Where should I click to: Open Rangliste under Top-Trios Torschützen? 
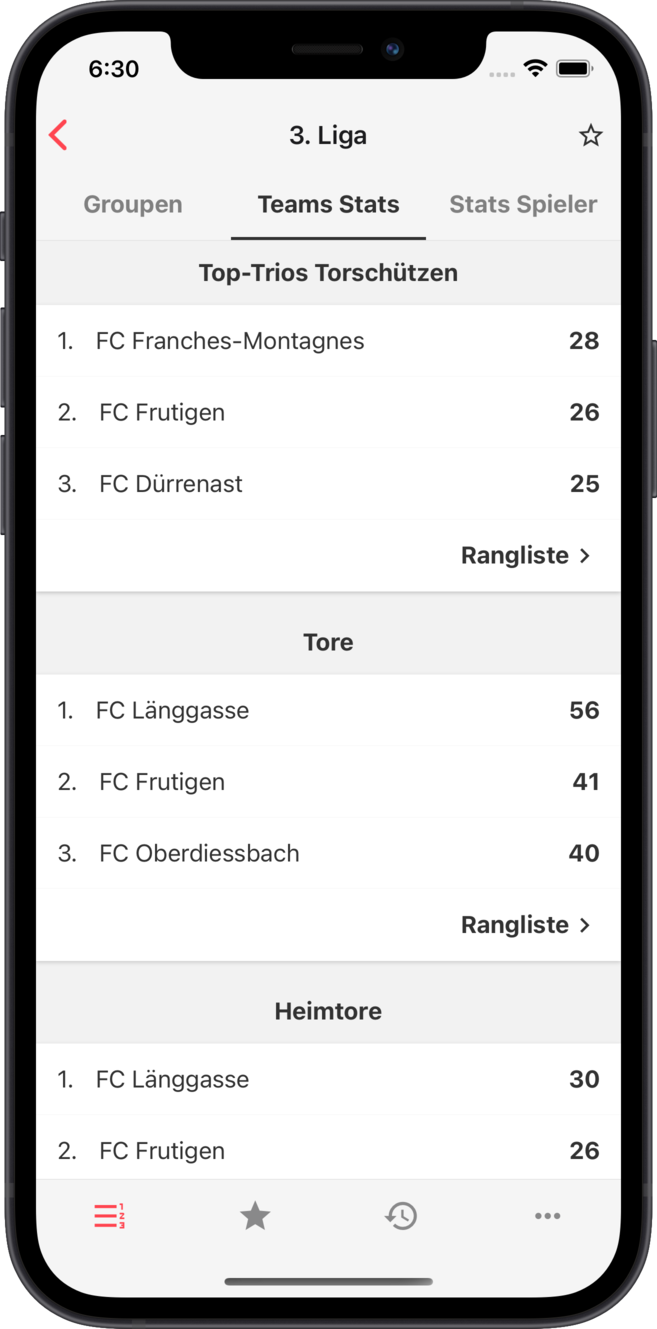(x=526, y=556)
